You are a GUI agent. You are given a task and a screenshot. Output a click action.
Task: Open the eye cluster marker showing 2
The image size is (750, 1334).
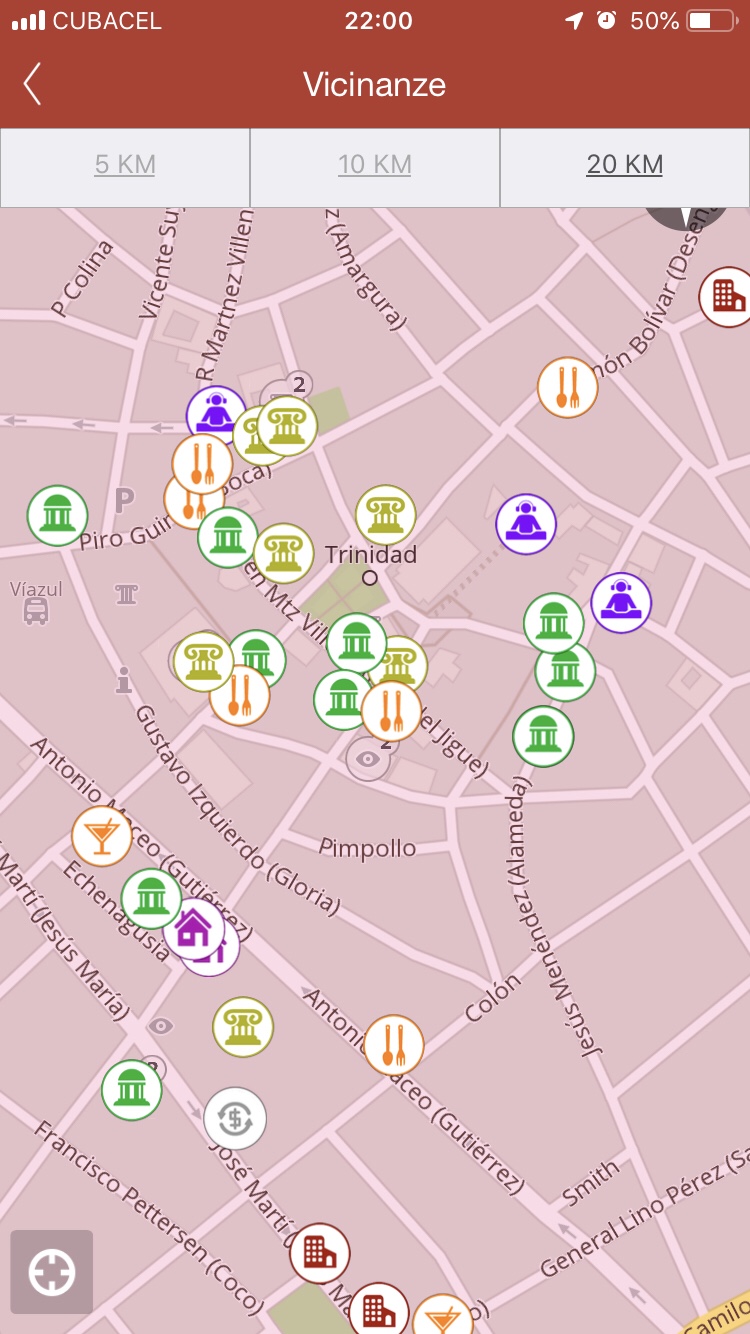coord(368,760)
